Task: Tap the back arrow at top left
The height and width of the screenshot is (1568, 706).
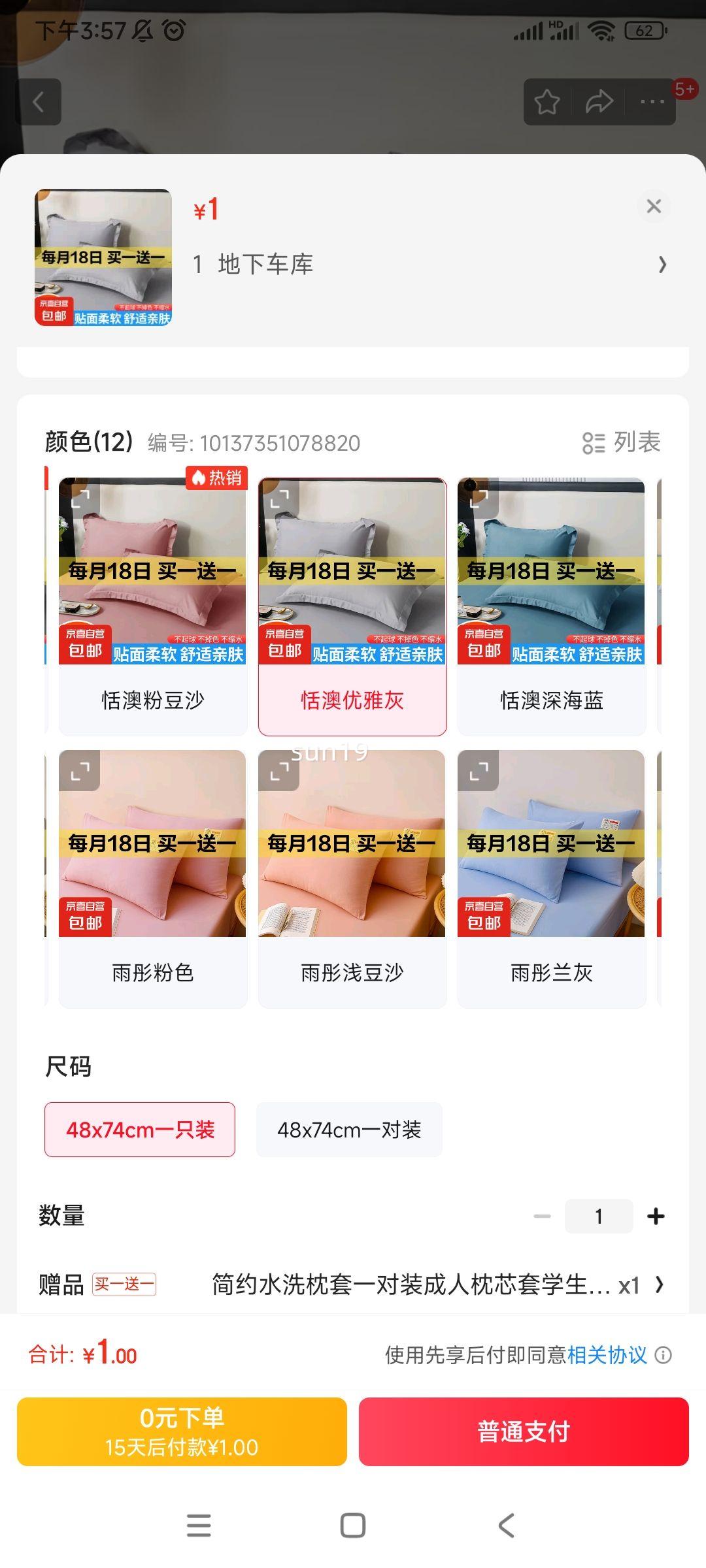Action: [39, 101]
